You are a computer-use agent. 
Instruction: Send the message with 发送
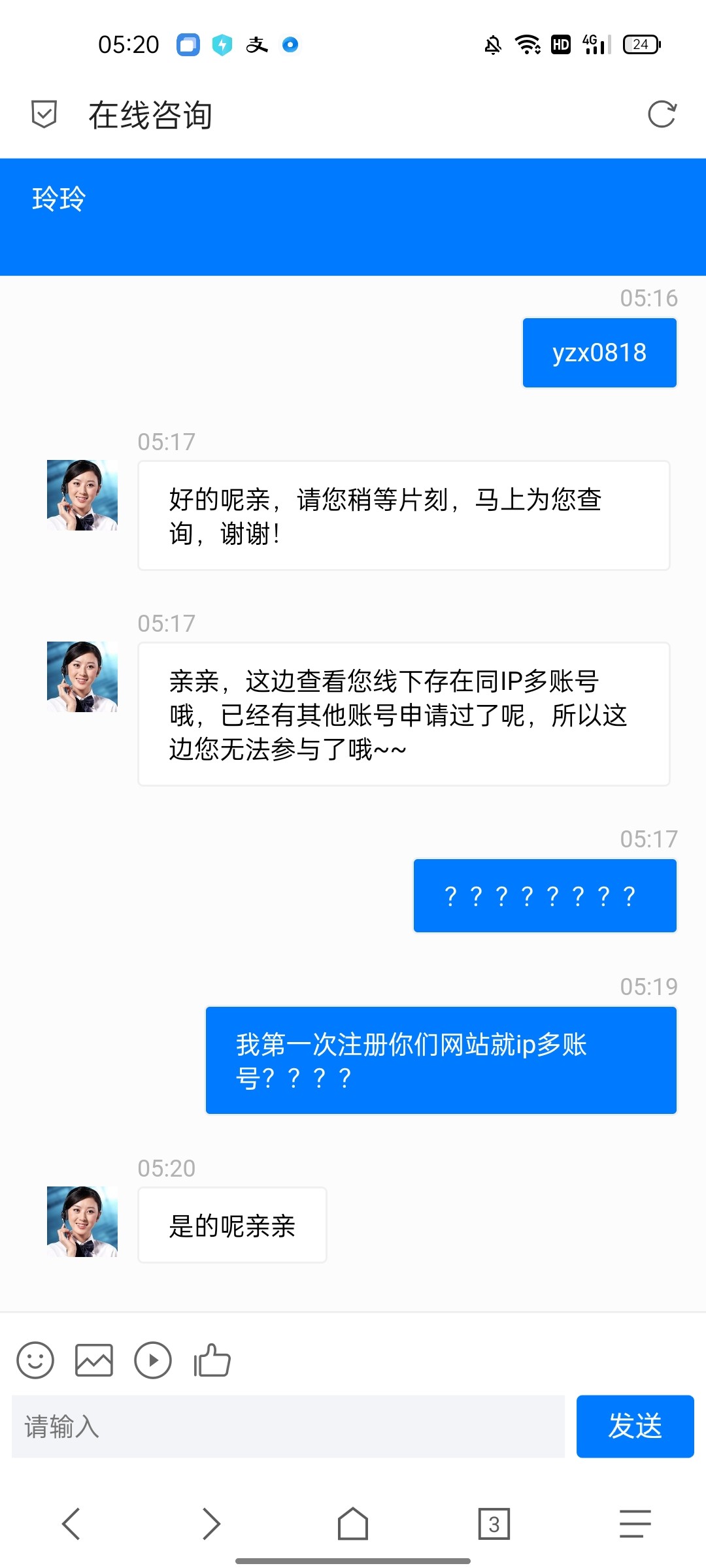coord(635,1426)
